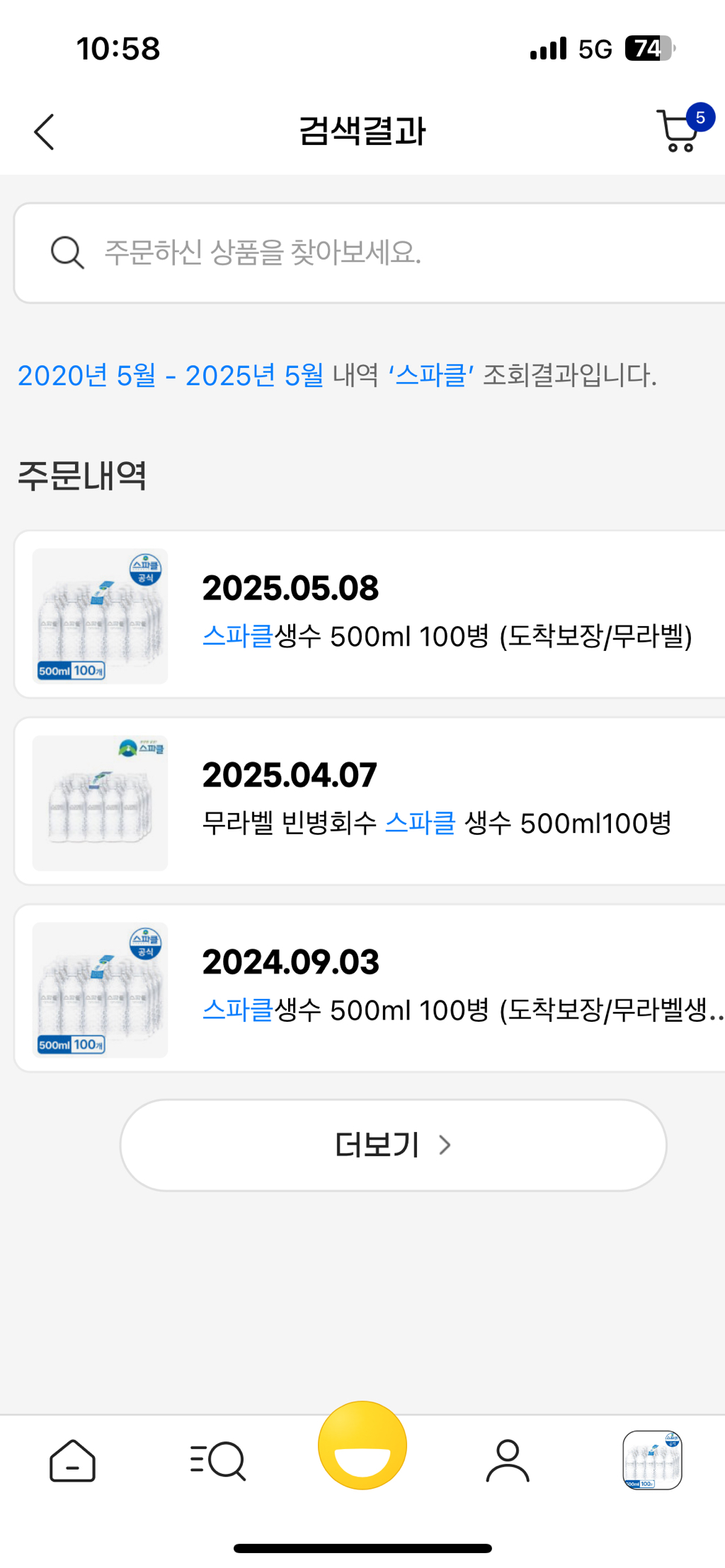Tap the order search field
This screenshot has height=1568, width=725.
(x=368, y=253)
